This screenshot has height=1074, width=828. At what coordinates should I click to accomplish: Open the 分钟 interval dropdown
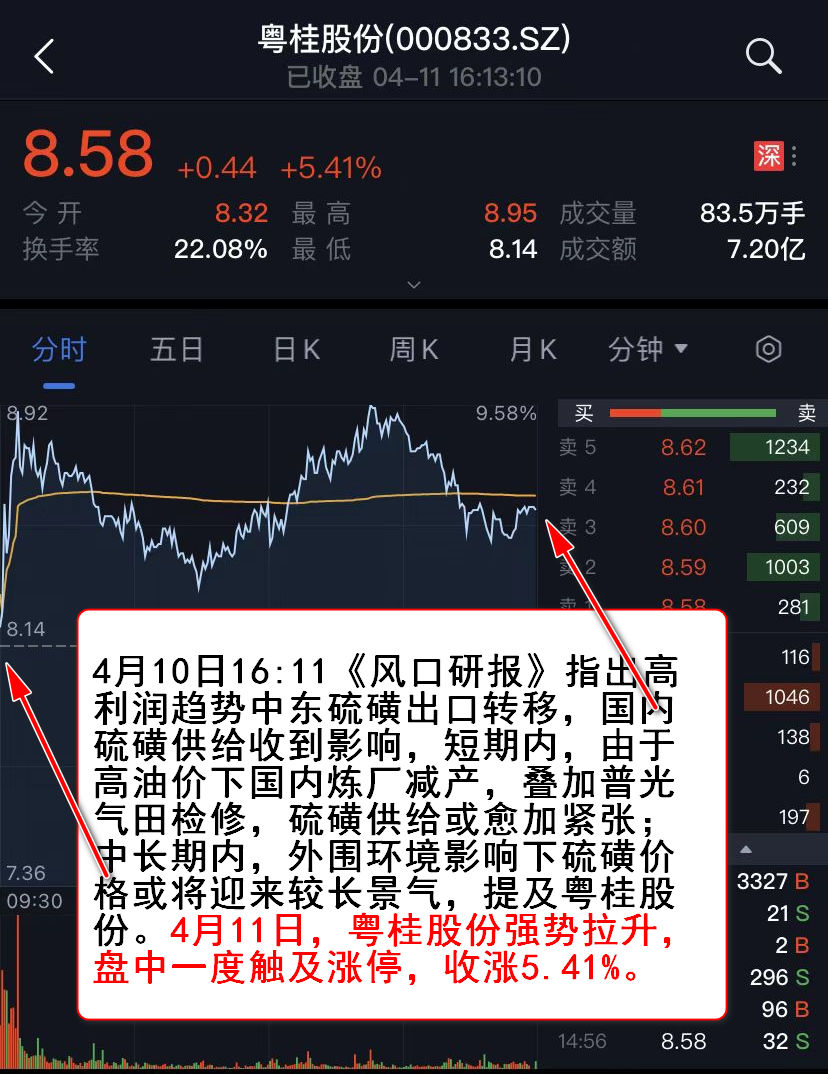[x=648, y=349]
